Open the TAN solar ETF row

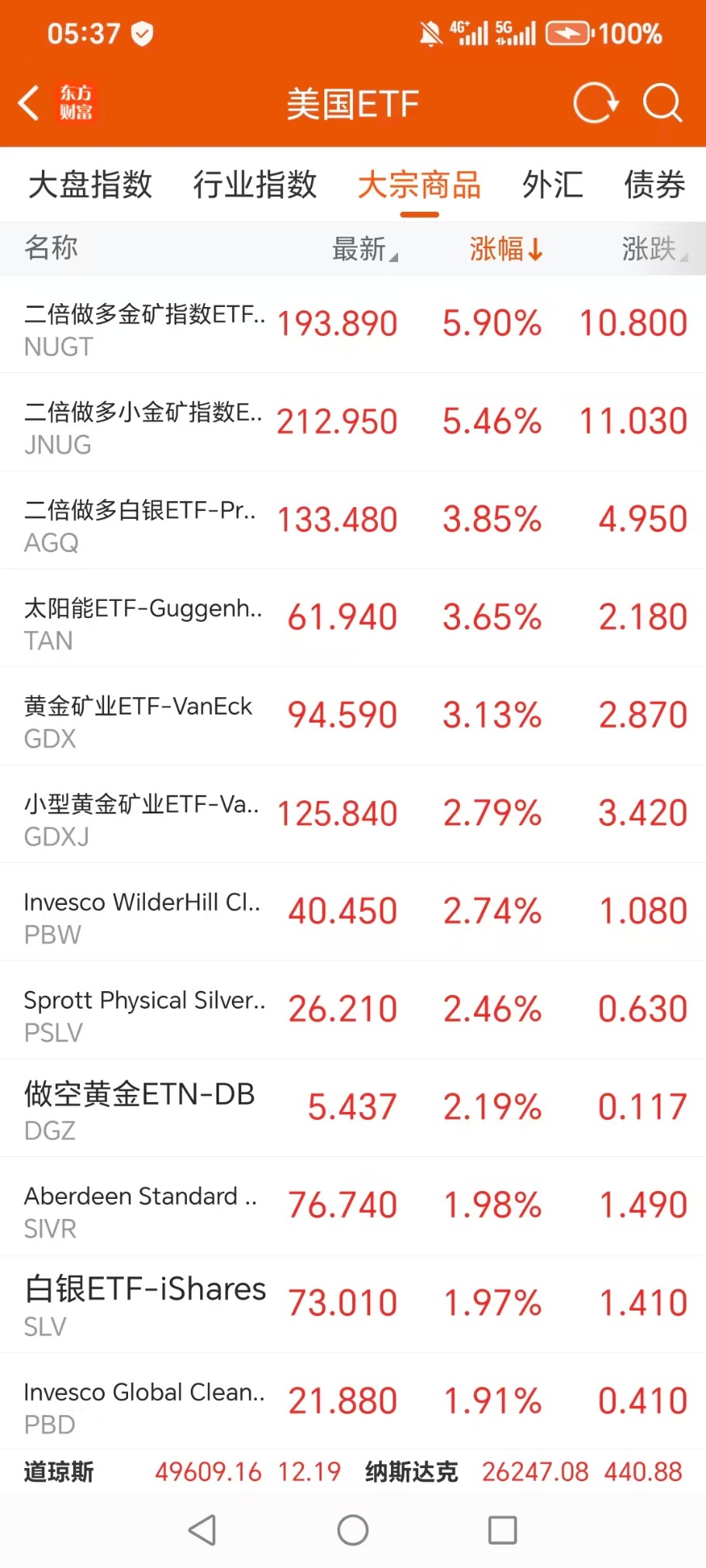tap(353, 618)
